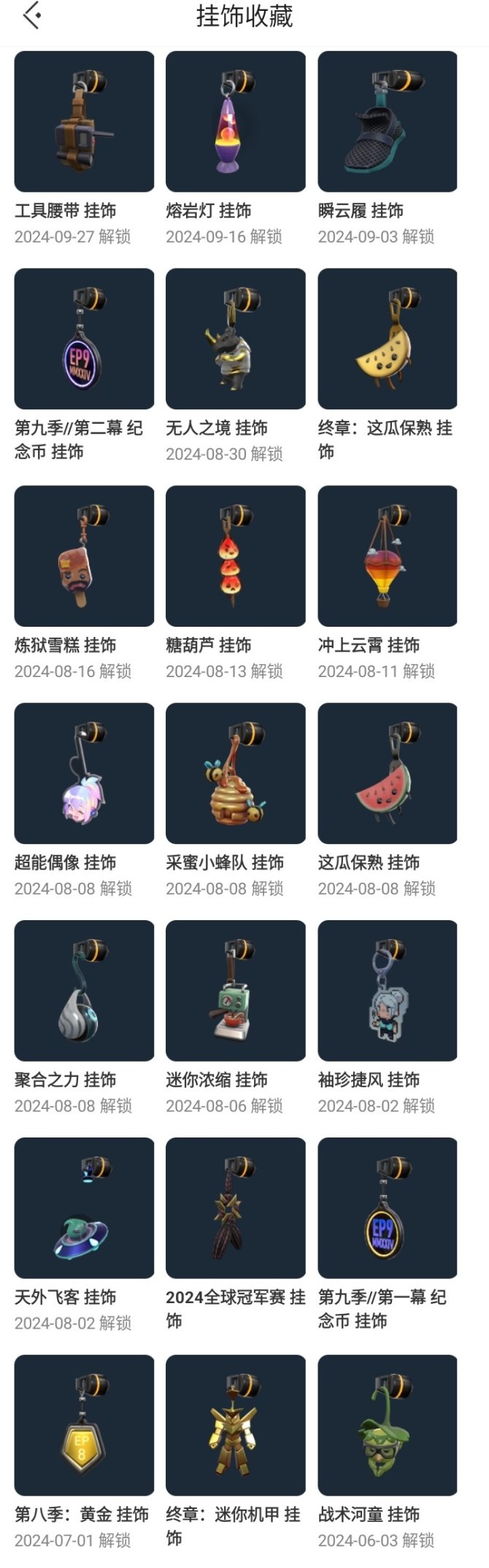
Task: Open the 熔岩灯 挂饰 item
Action: point(235,122)
